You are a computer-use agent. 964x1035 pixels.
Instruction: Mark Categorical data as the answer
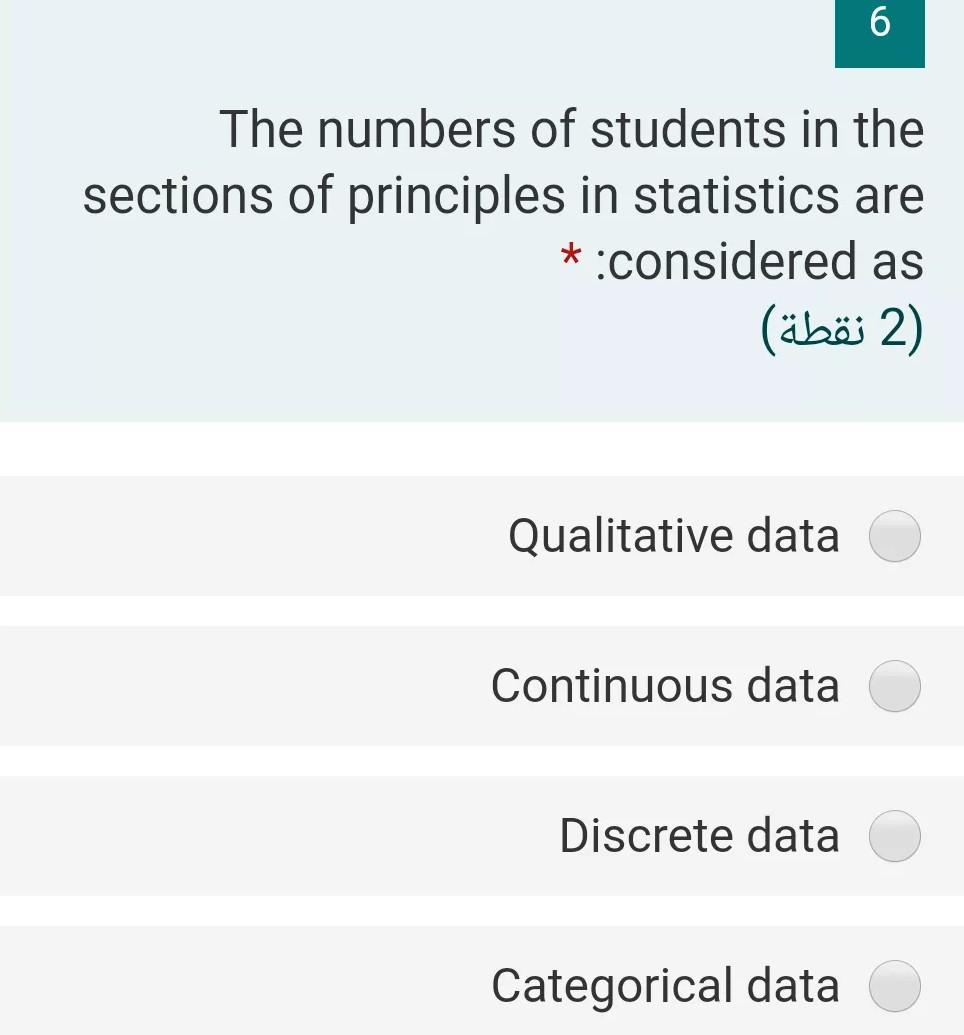893,986
